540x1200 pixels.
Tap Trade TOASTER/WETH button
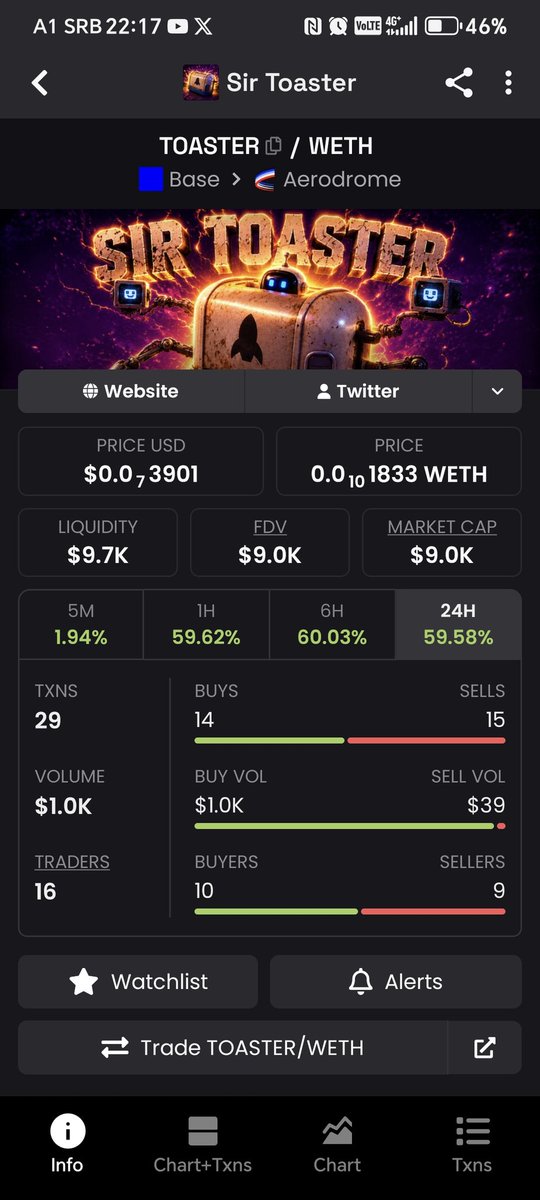[232, 1048]
